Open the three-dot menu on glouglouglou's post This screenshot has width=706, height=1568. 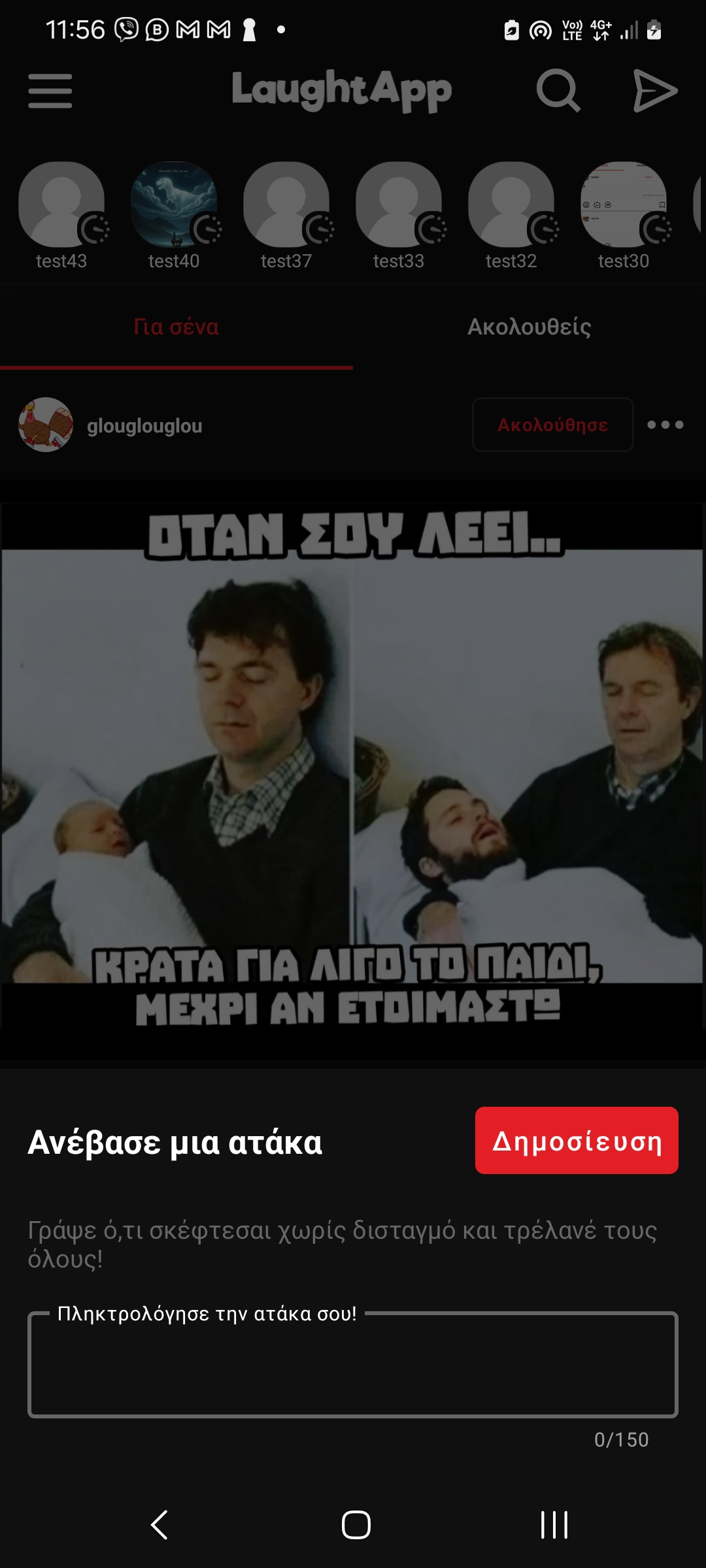(x=665, y=425)
